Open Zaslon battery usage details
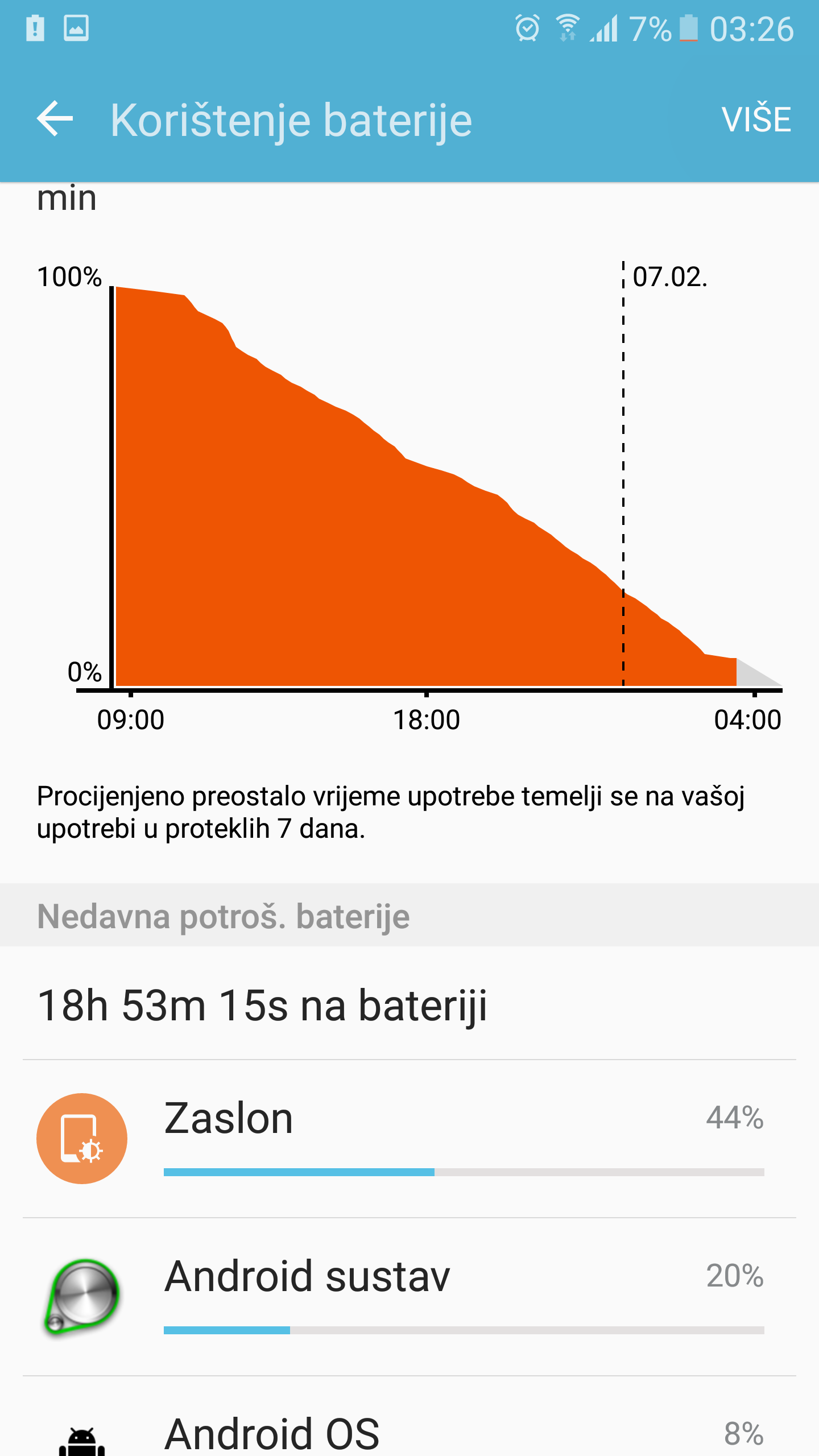This screenshot has width=819, height=1456. click(x=409, y=1138)
